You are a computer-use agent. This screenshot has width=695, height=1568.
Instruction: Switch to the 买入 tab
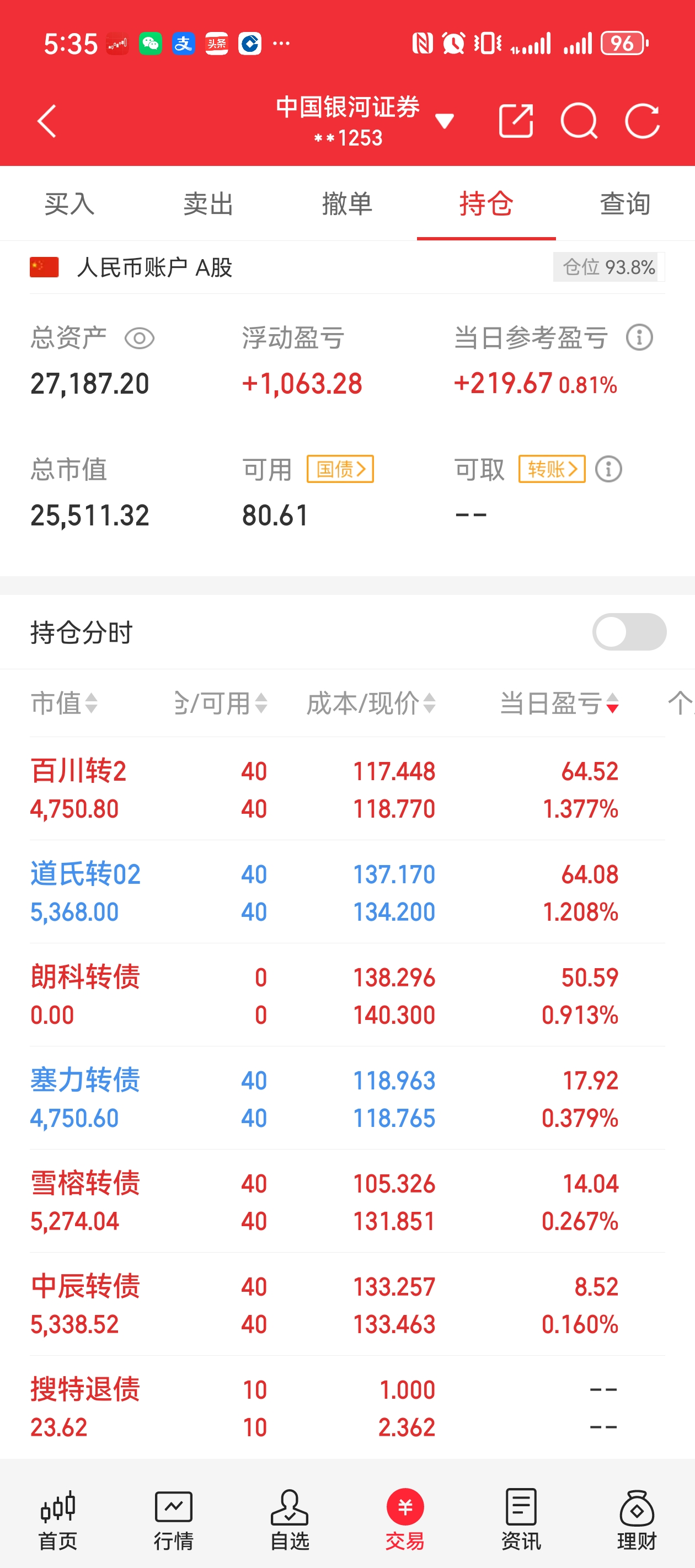point(69,203)
